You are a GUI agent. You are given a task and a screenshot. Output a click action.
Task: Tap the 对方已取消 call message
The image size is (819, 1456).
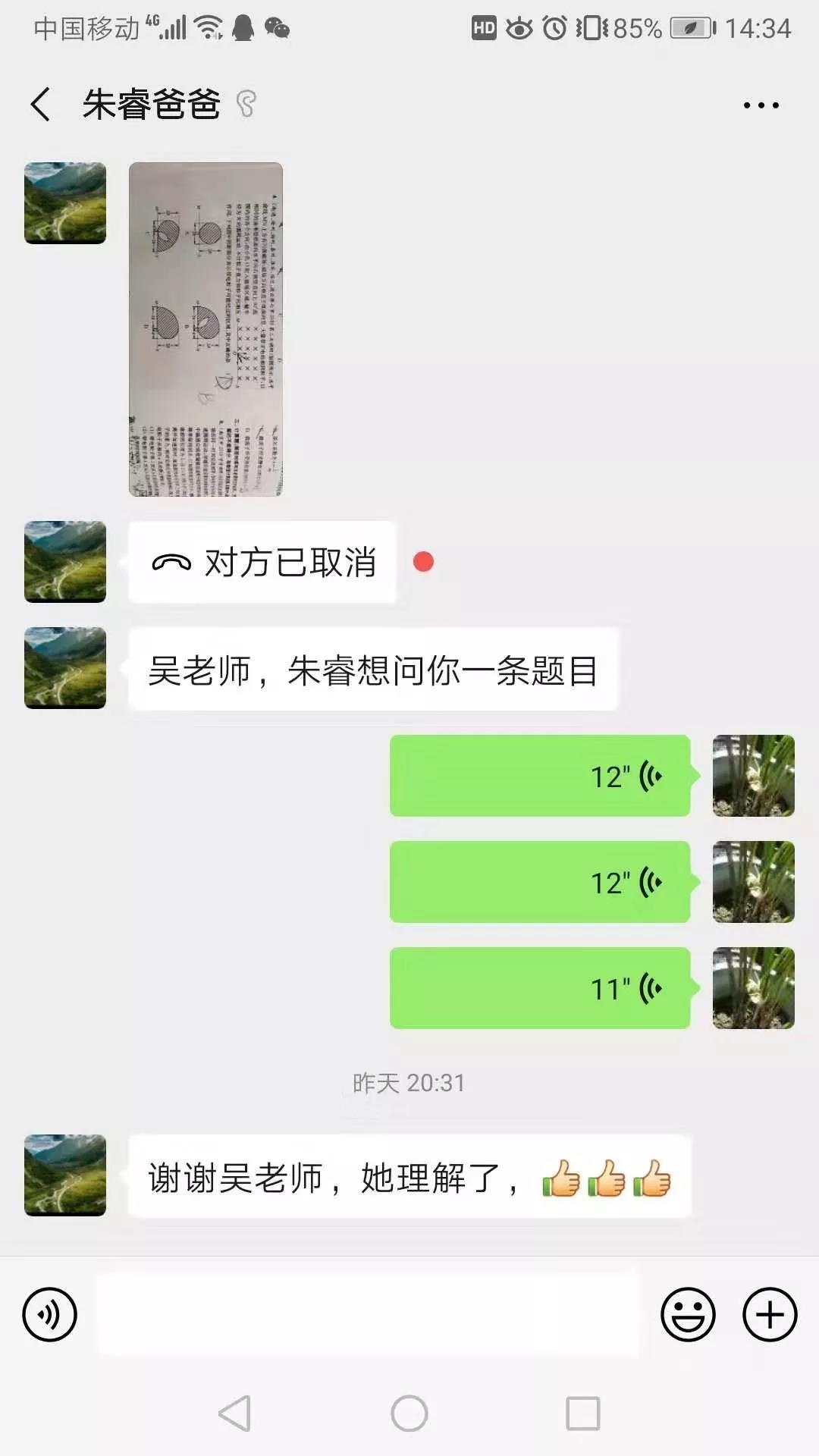point(262,562)
